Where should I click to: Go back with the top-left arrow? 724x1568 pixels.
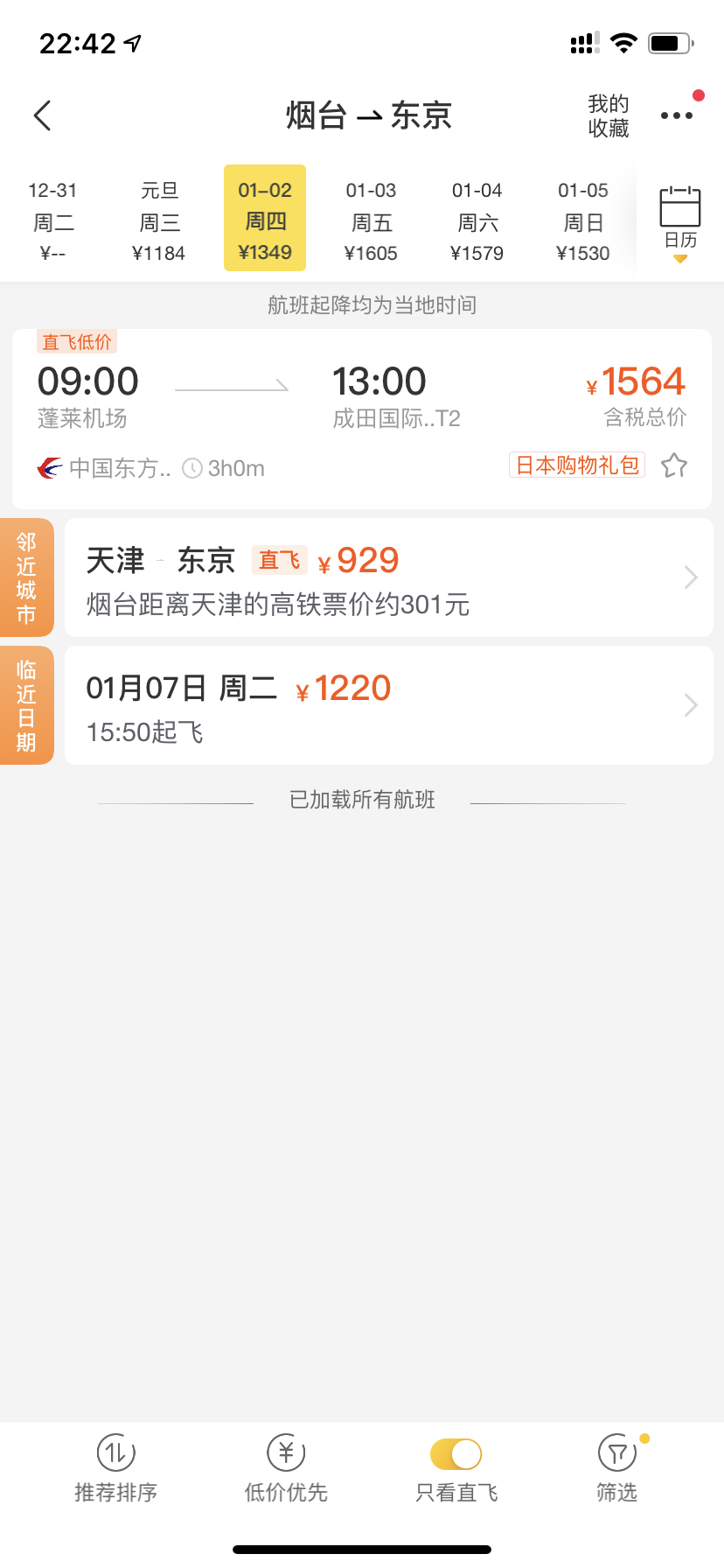point(42,115)
